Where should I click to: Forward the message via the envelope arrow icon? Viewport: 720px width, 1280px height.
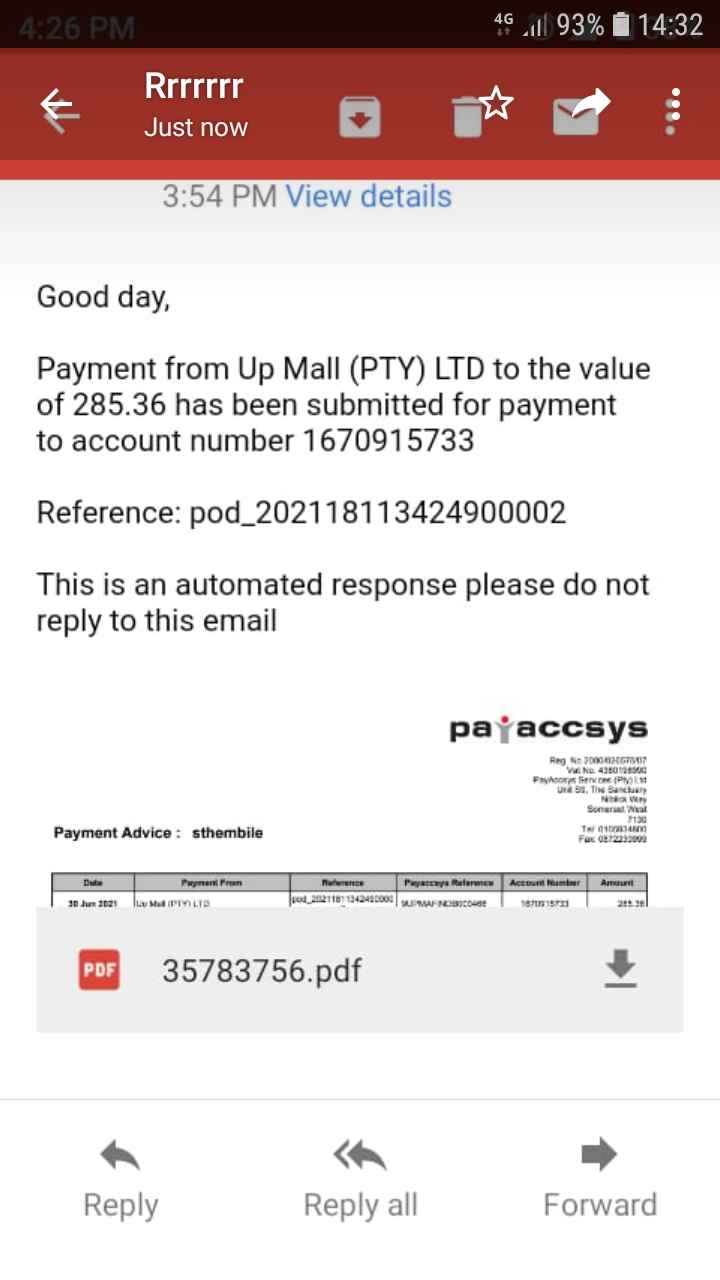pyautogui.click(x=581, y=110)
